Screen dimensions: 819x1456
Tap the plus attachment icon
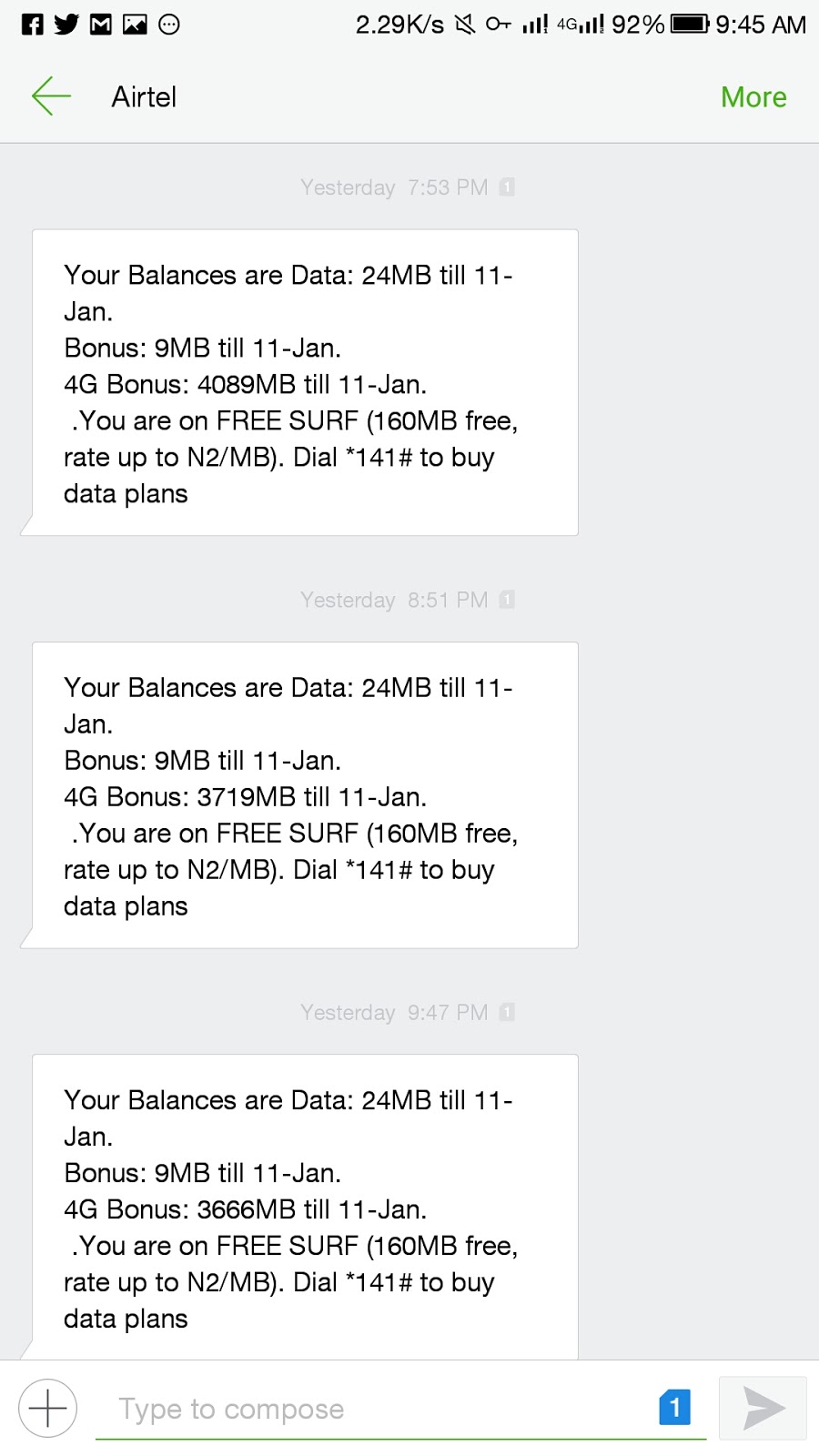point(47,1409)
